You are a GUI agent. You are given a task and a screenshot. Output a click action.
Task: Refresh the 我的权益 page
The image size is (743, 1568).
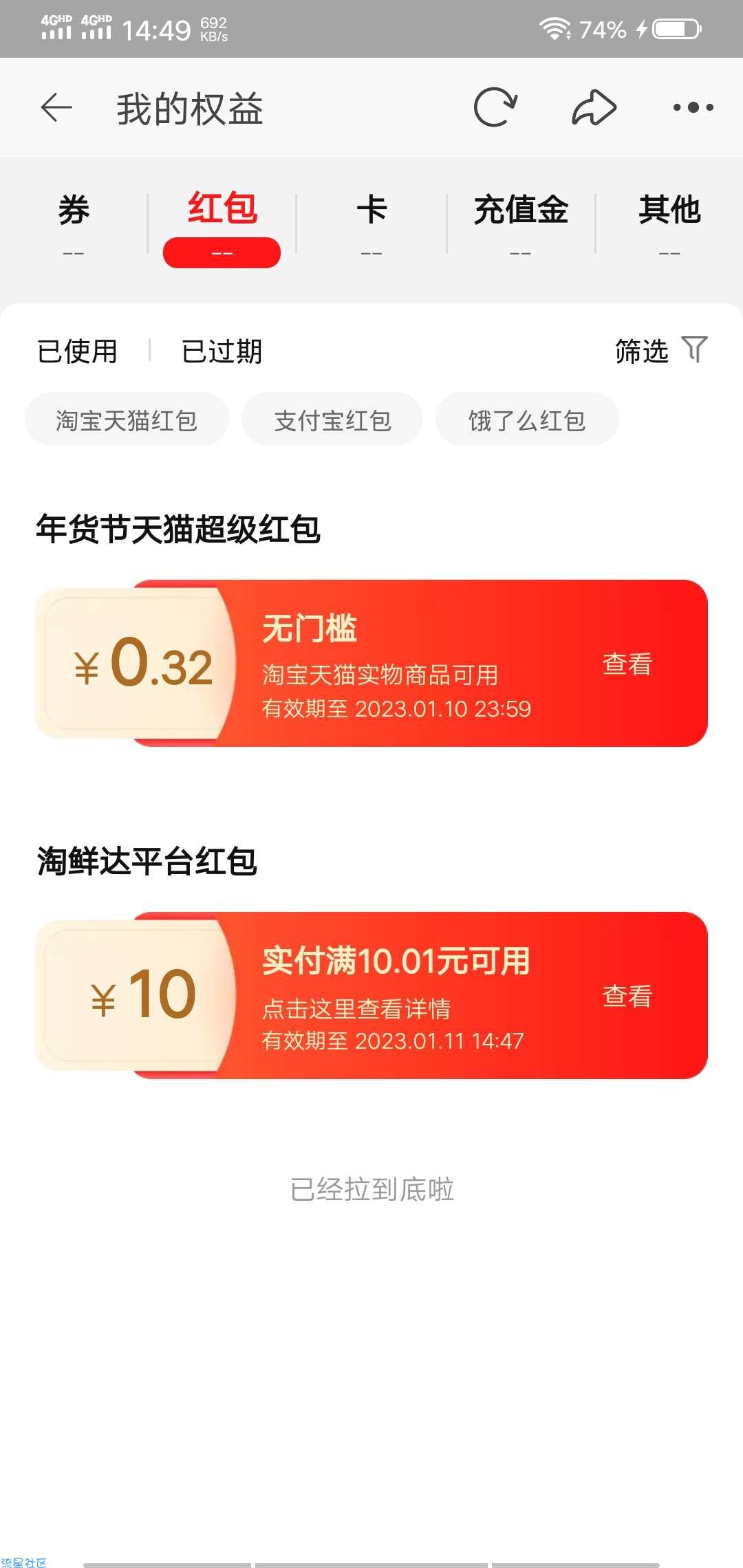click(495, 107)
